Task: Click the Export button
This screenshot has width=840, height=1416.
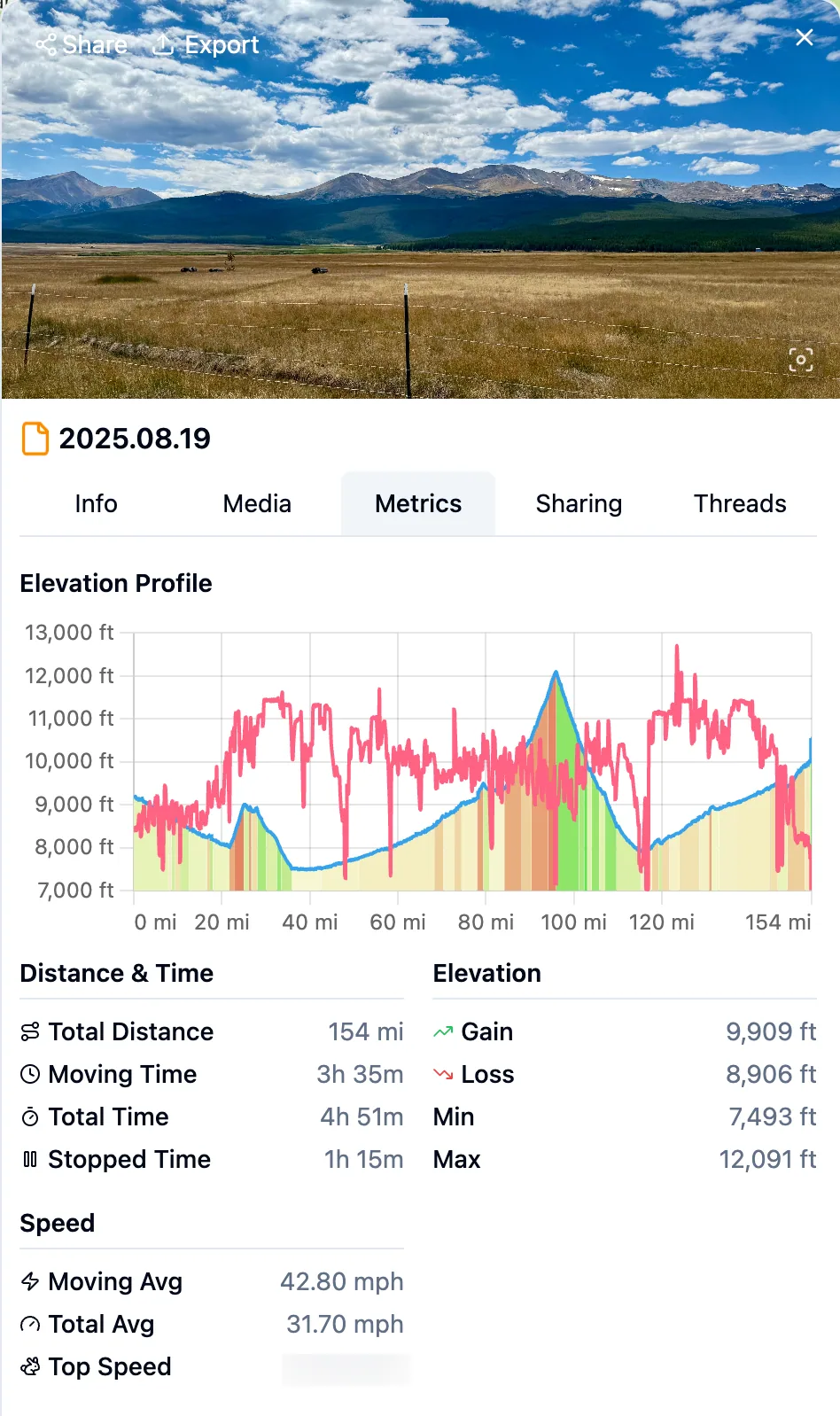Action: pos(205,43)
